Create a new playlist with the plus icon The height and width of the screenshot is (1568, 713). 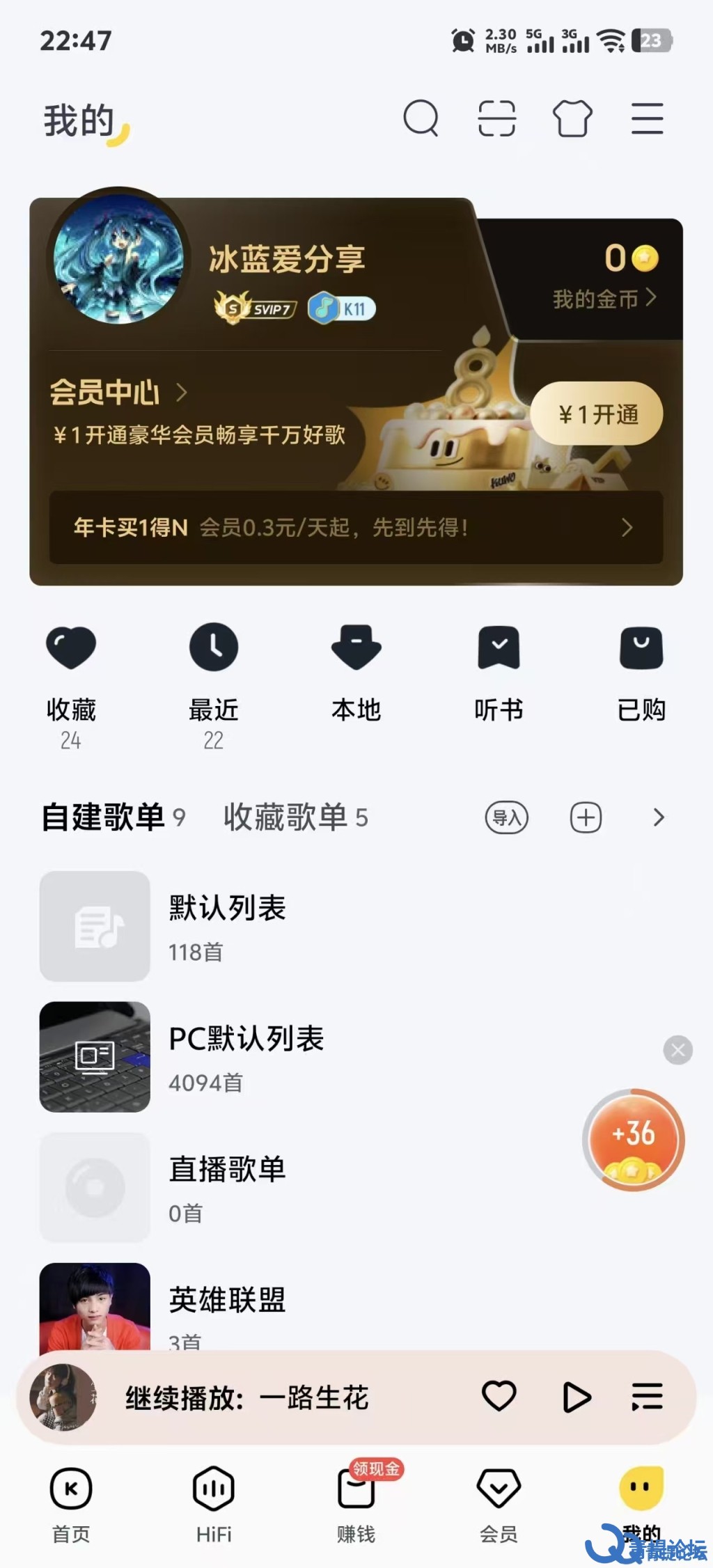[x=586, y=817]
